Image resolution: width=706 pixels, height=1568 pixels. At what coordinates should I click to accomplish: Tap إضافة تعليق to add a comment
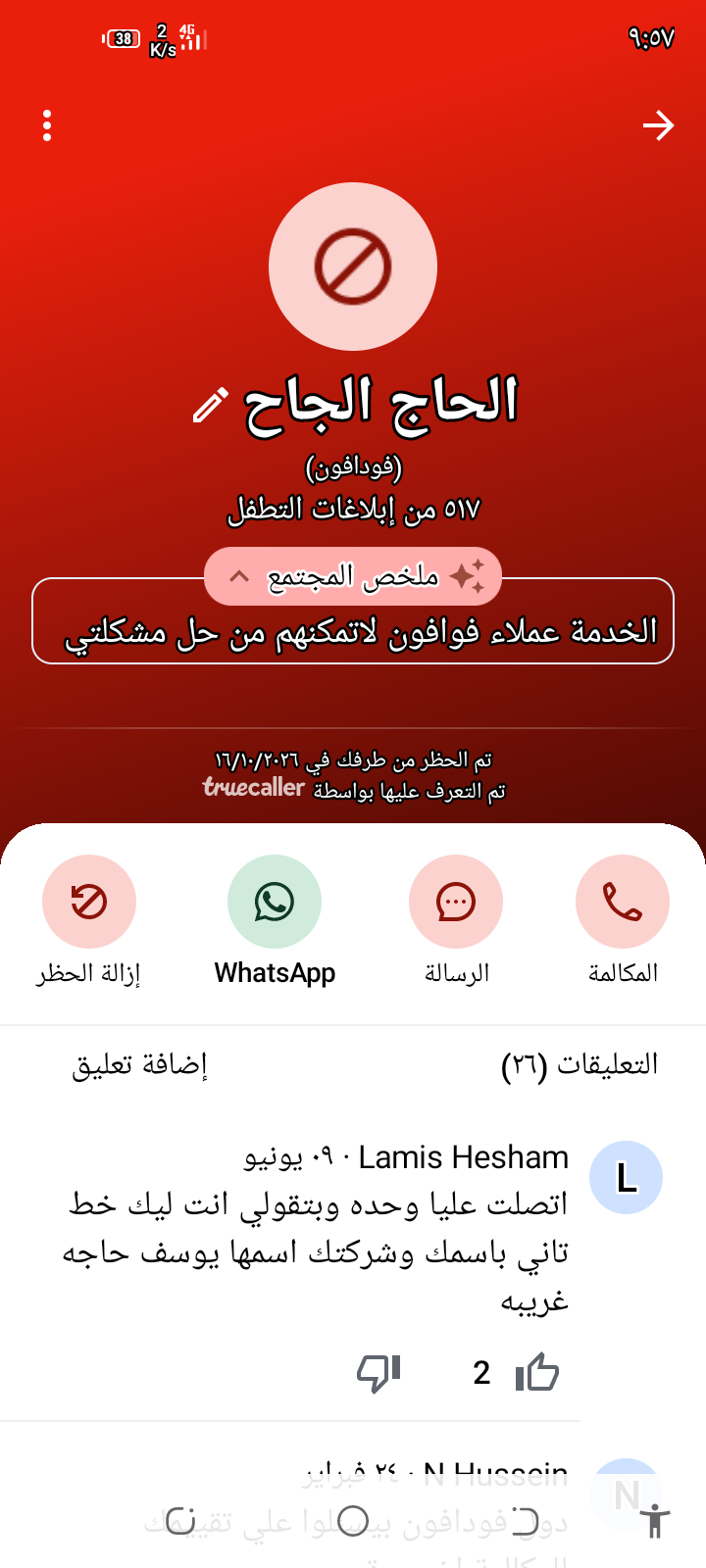pos(139,1064)
